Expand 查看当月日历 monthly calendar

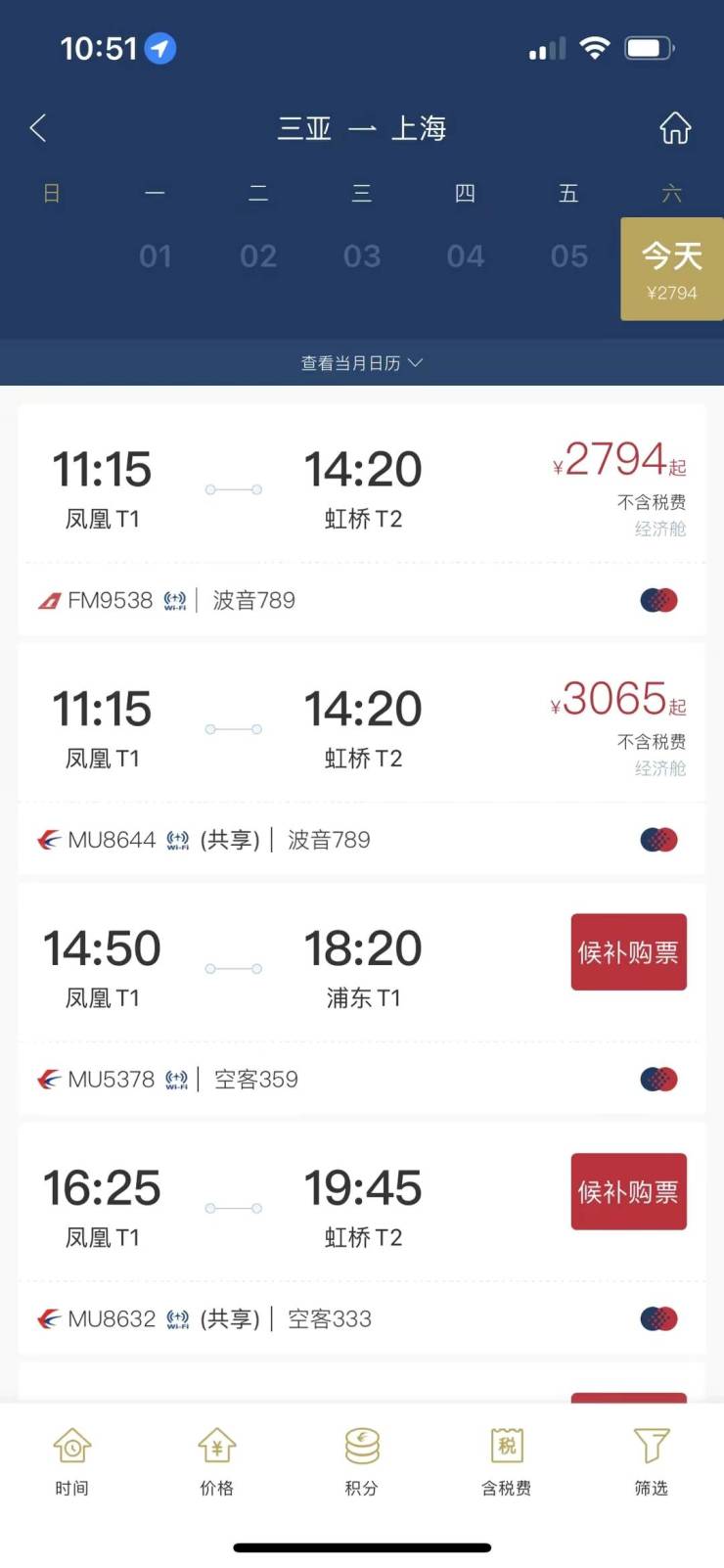point(362,363)
